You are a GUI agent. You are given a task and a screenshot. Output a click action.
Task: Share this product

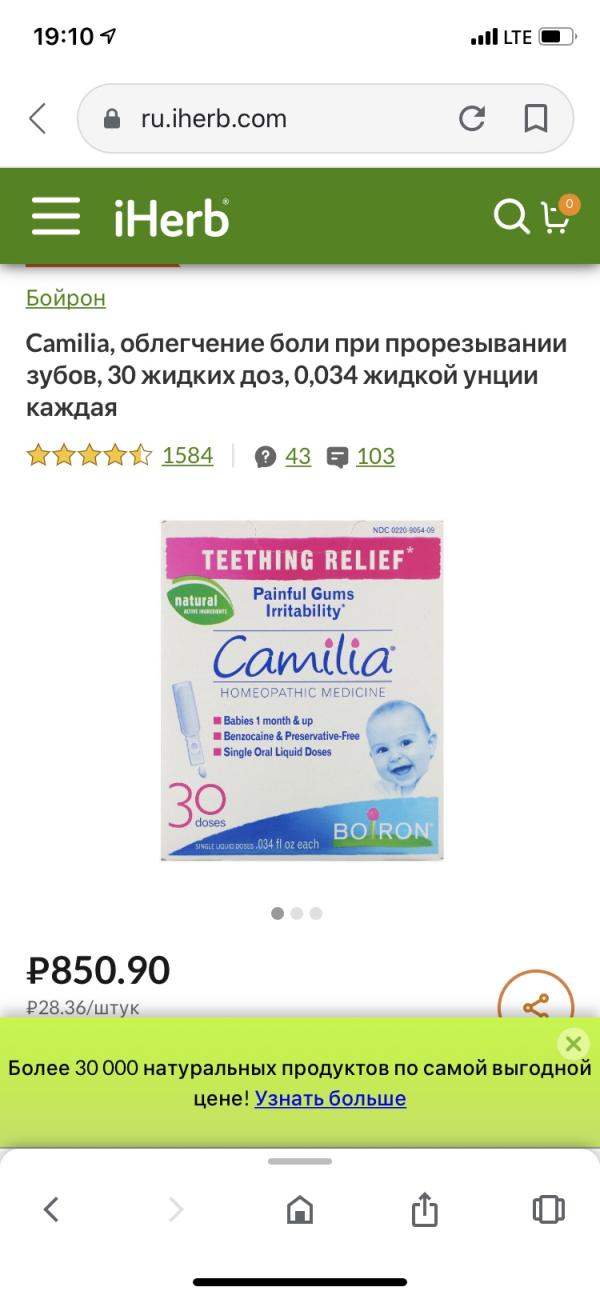[x=536, y=1000]
